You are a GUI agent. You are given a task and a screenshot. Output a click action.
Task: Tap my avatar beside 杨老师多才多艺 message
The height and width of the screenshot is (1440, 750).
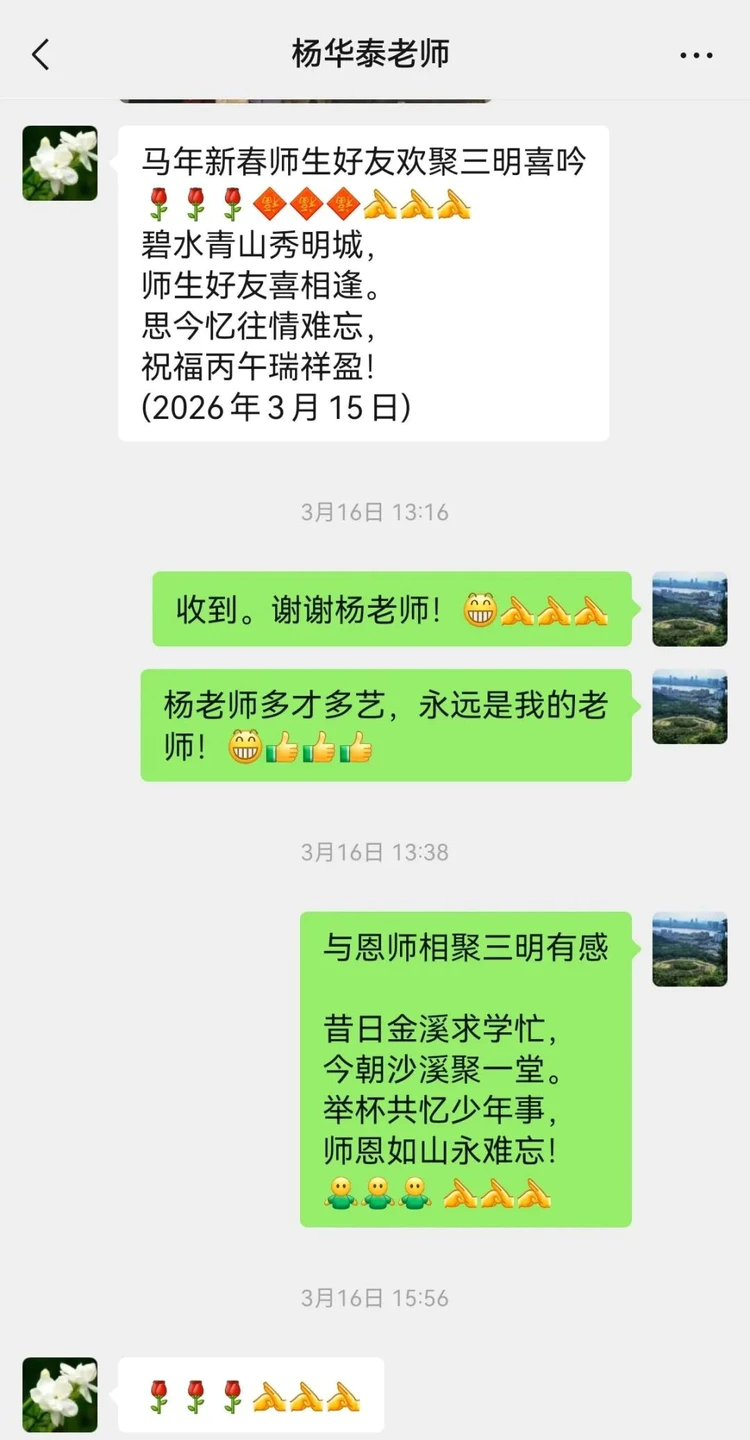click(689, 706)
